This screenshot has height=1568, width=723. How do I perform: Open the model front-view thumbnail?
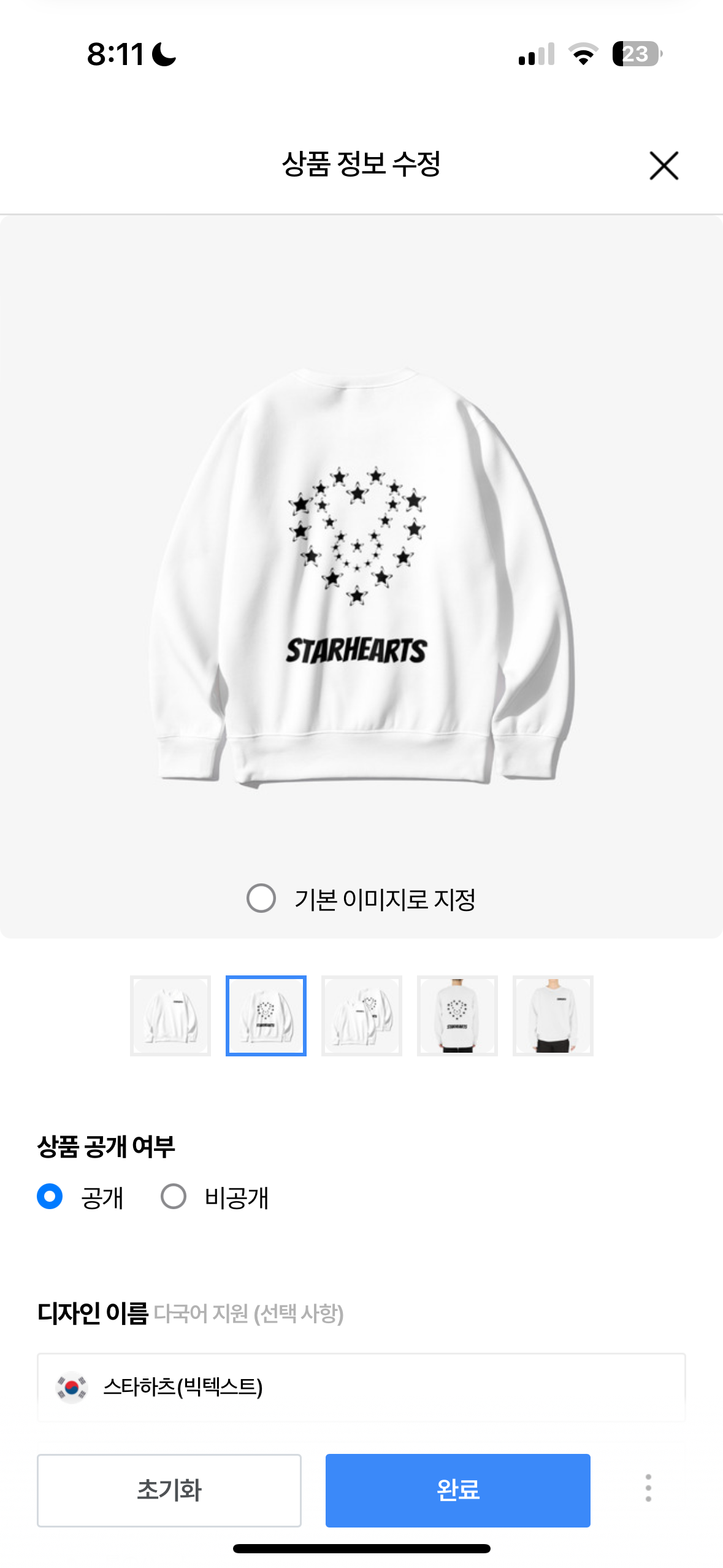553,1016
